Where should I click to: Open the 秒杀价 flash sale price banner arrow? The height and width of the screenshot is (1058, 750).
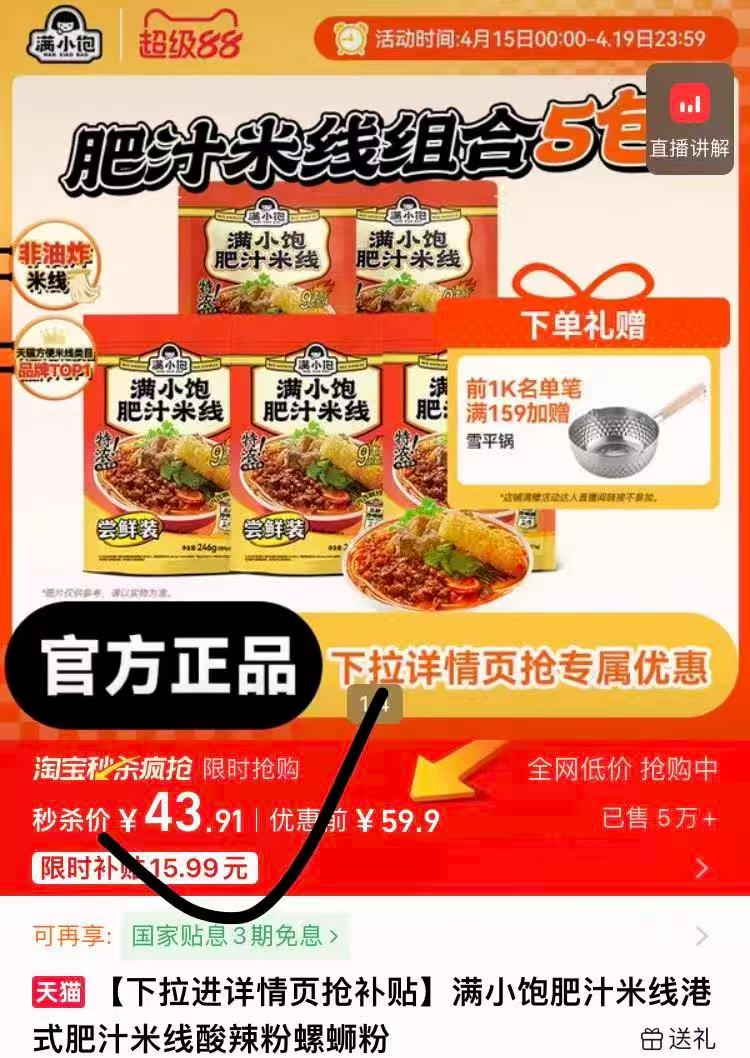tap(702, 868)
